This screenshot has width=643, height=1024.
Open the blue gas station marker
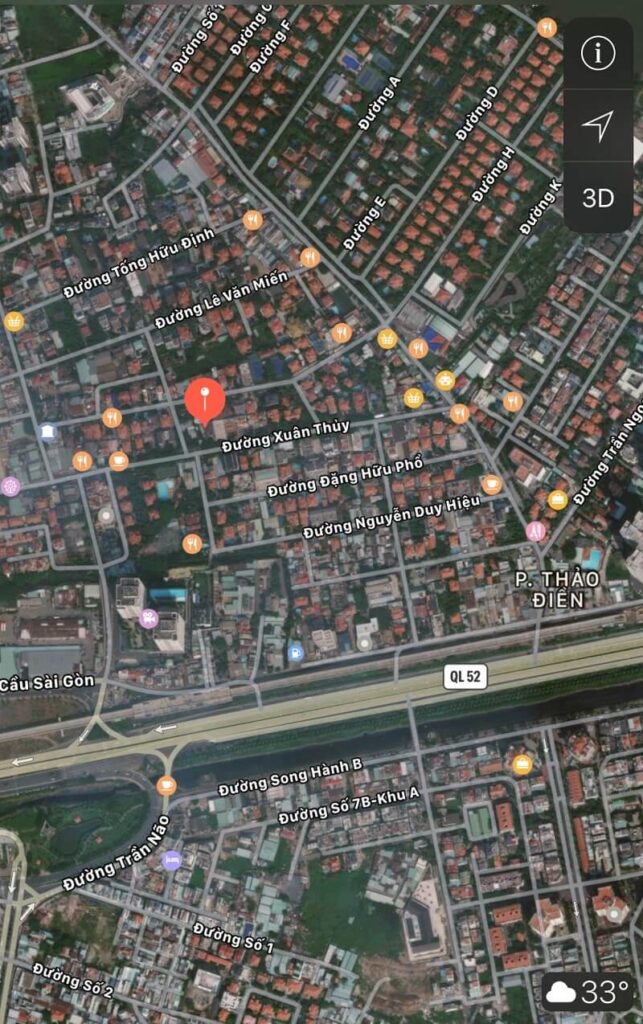(x=296, y=653)
